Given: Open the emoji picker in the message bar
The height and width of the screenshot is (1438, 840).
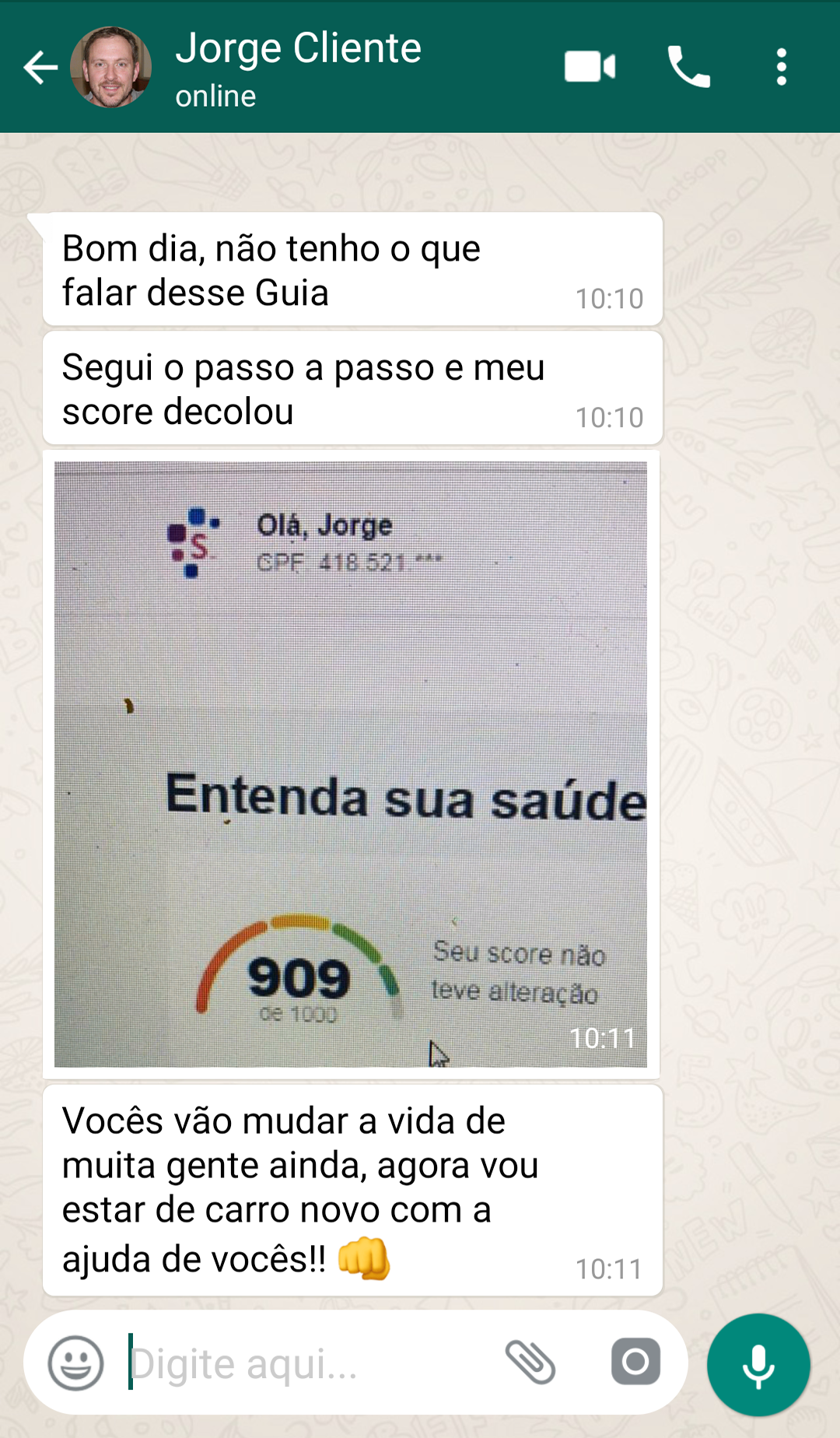Looking at the screenshot, I should (x=75, y=1362).
